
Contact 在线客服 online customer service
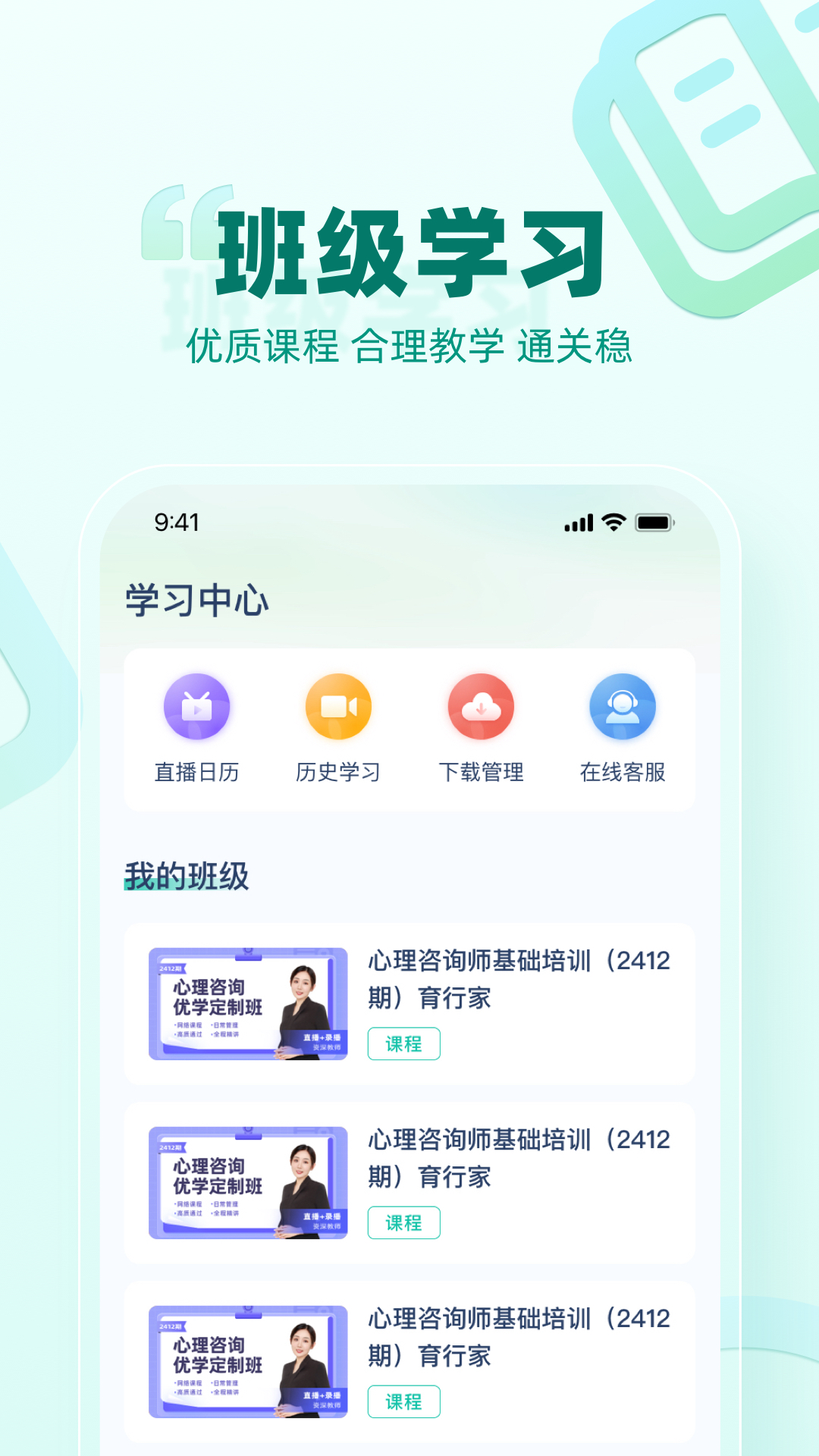coord(622,773)
